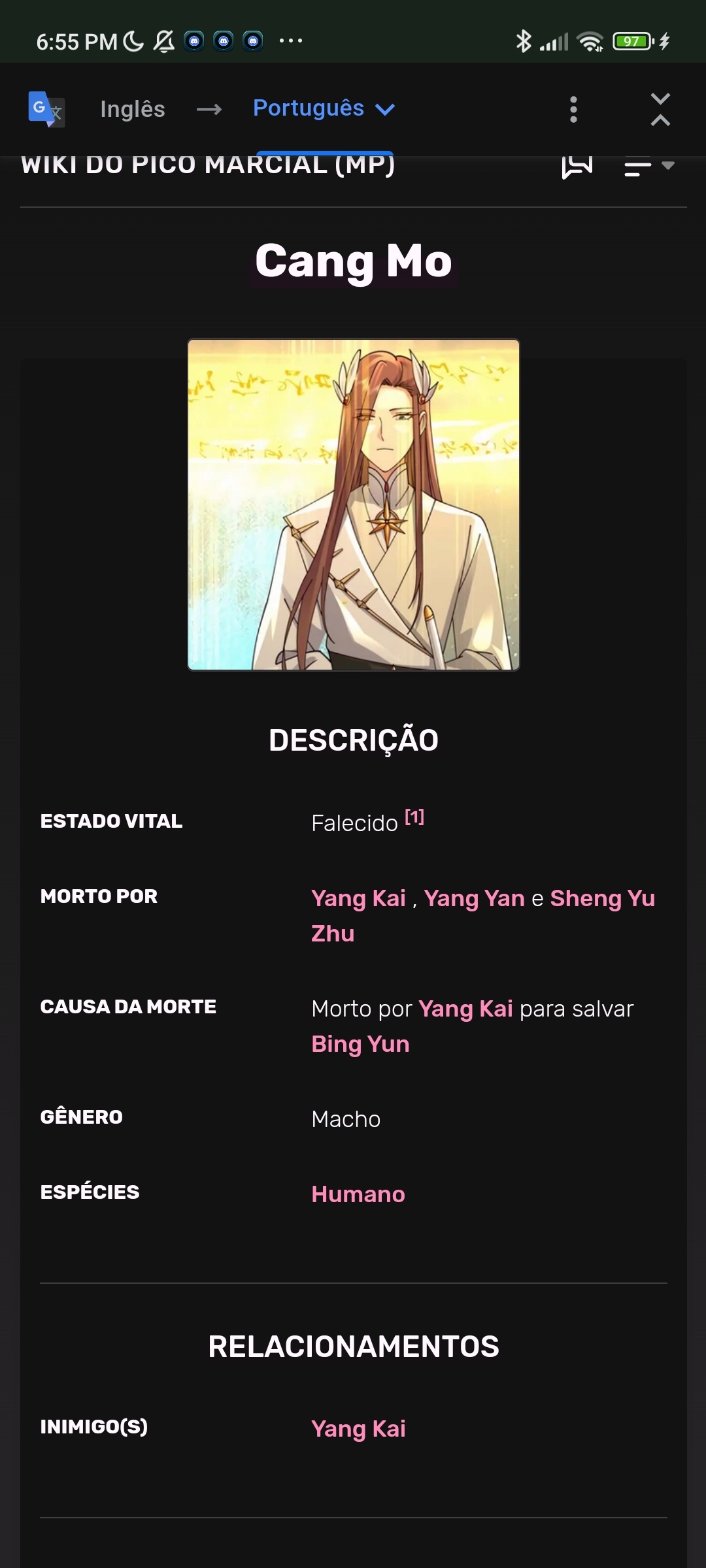Open Yang Kai link in Causa da Morte
The image size is (706, 1568).
465,1009
